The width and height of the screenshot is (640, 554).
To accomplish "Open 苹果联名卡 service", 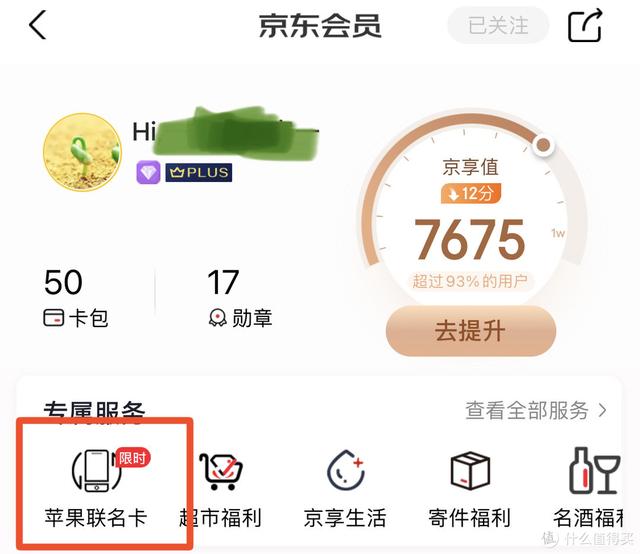I will (96, 487).
